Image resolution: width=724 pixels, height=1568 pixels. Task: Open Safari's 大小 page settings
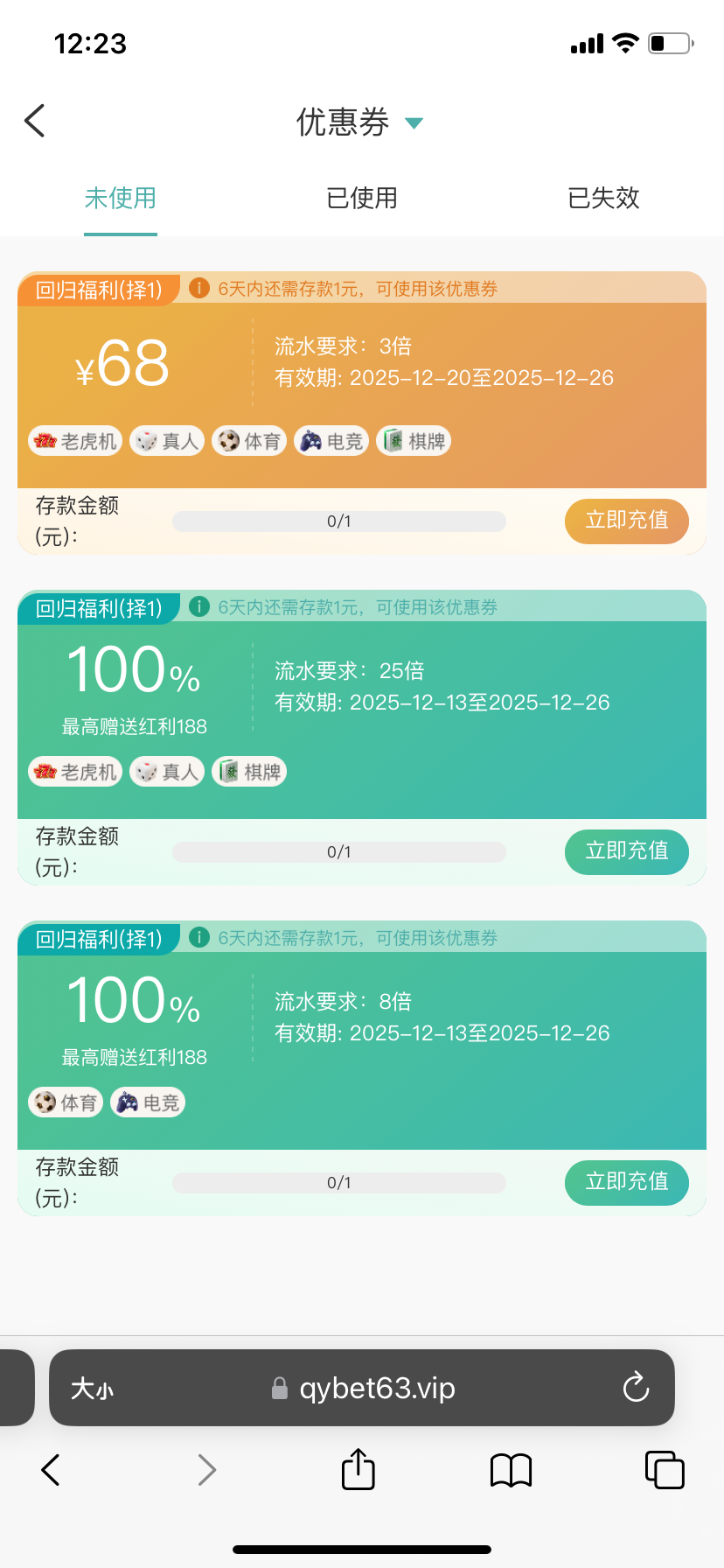92,1389
